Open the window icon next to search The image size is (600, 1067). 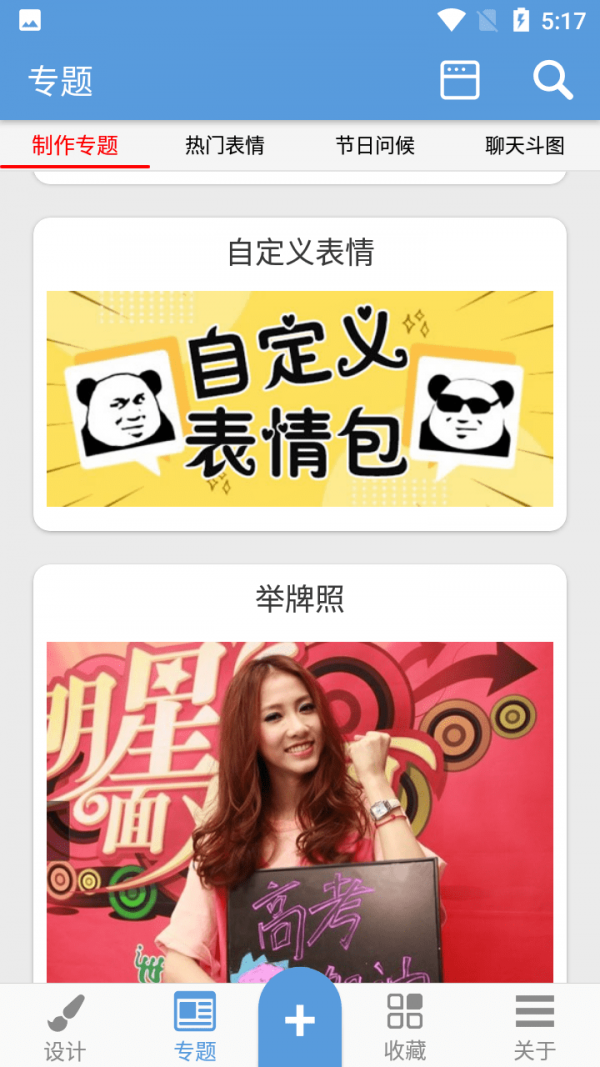click(460, 80)
